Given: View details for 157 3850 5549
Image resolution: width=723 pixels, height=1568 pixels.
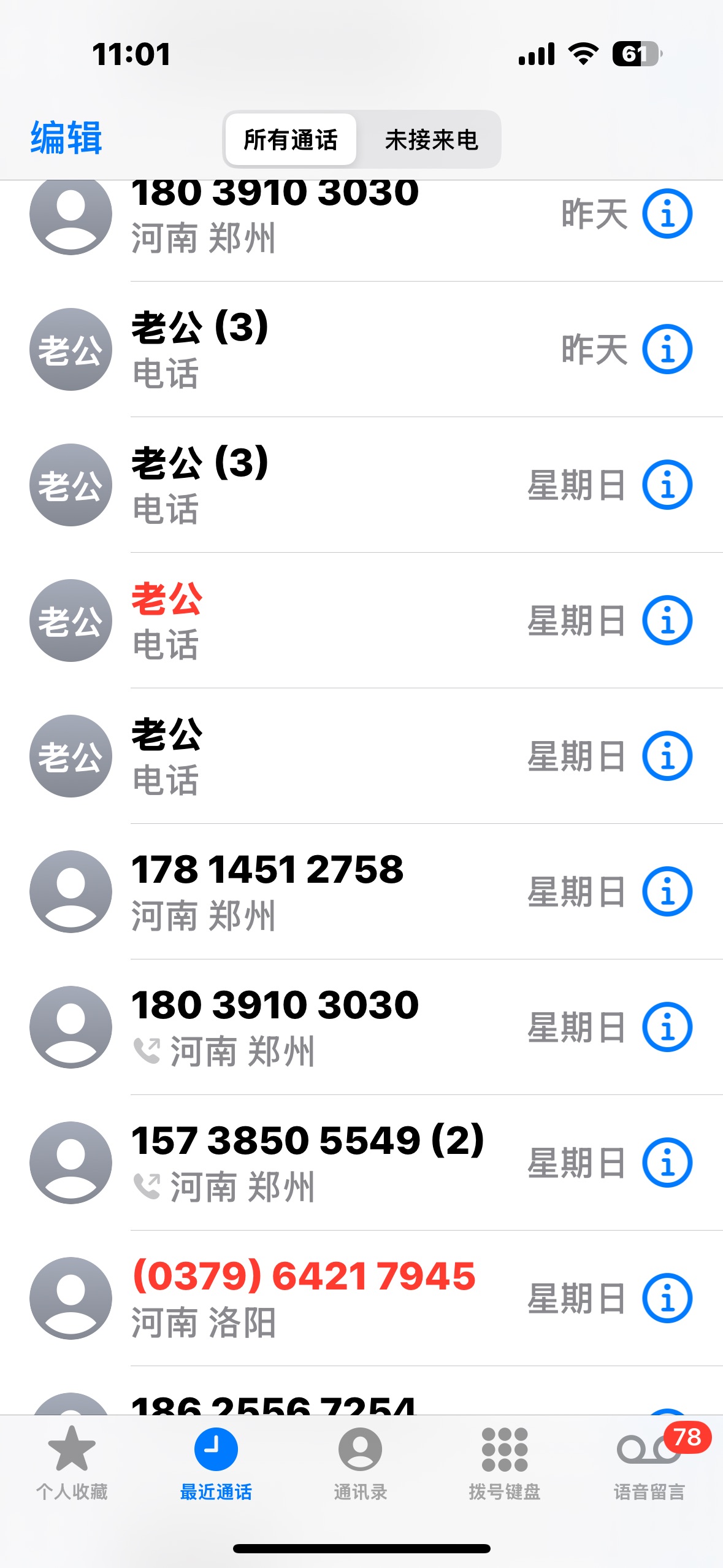Looking at the screenshot, I should [x=667, y=1163].
